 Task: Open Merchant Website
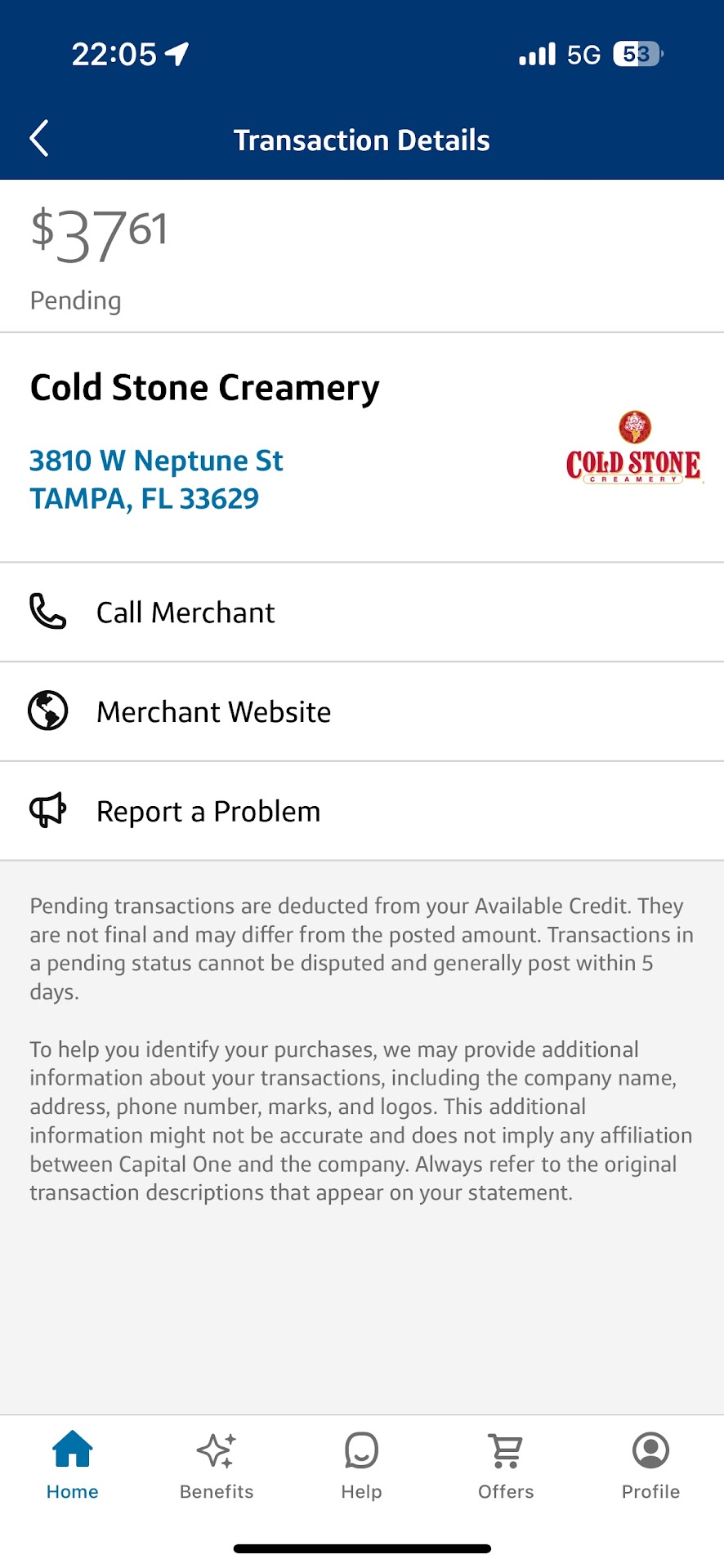pyautogui.click(x=213, y=712)
